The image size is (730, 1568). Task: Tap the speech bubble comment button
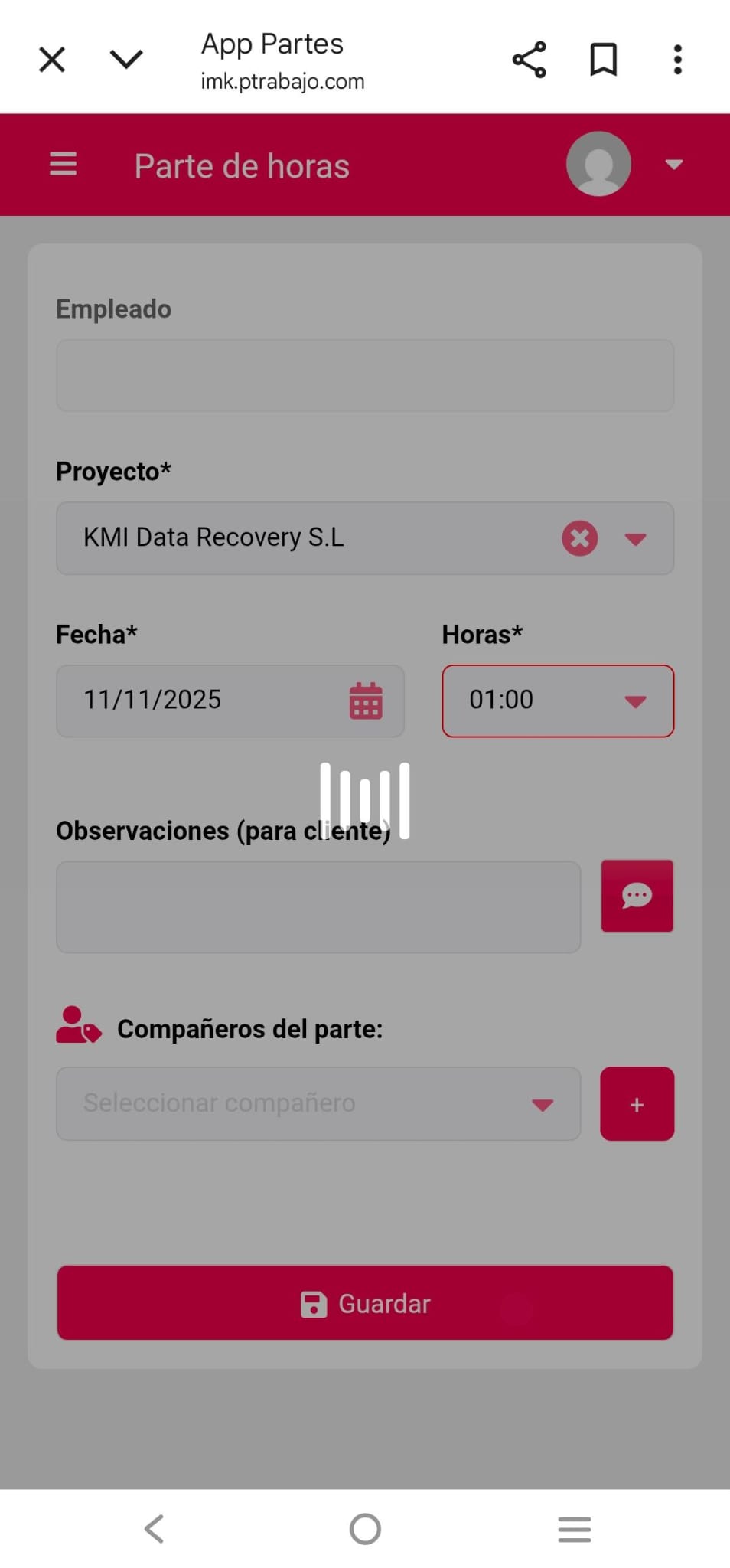[x=637, y=896]
